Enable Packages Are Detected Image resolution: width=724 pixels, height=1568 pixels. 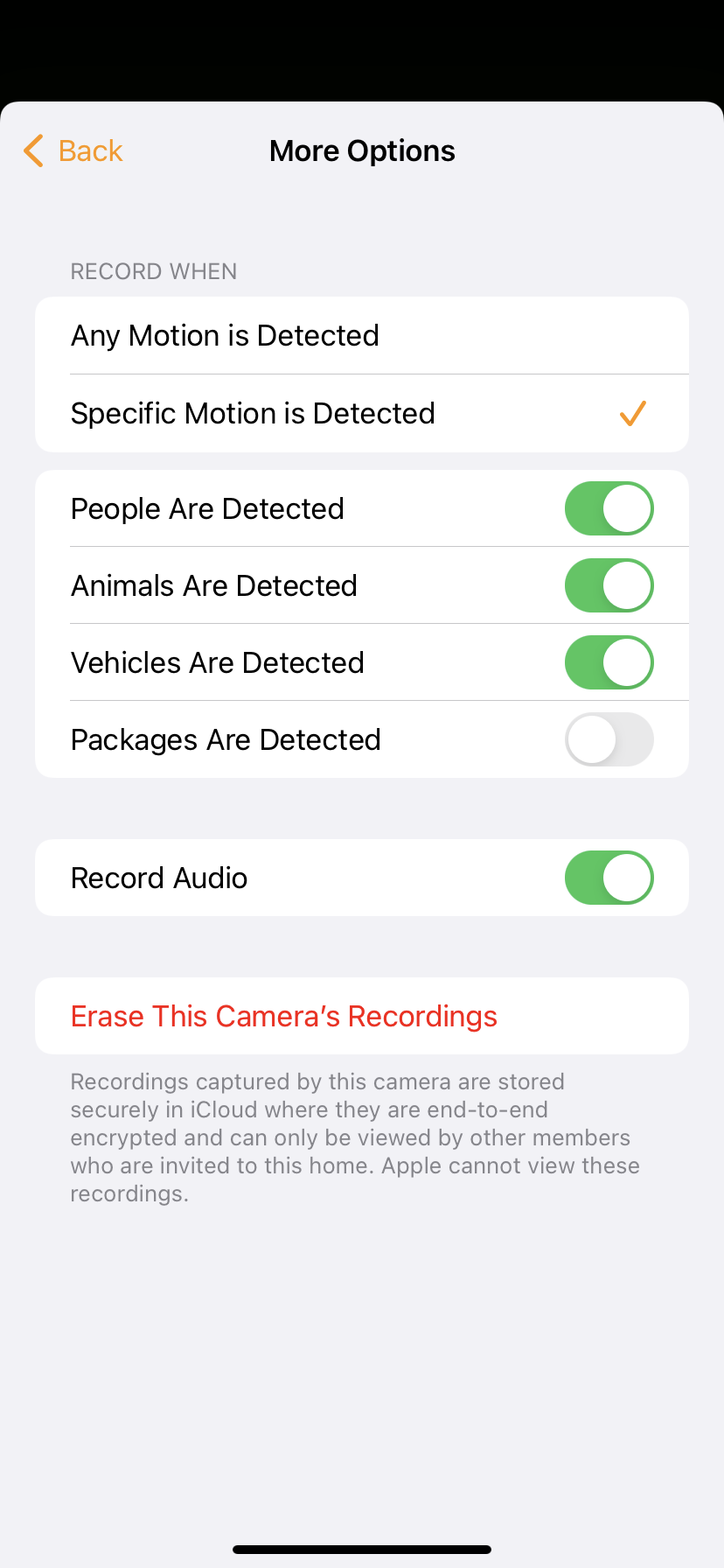click(609, 739)
